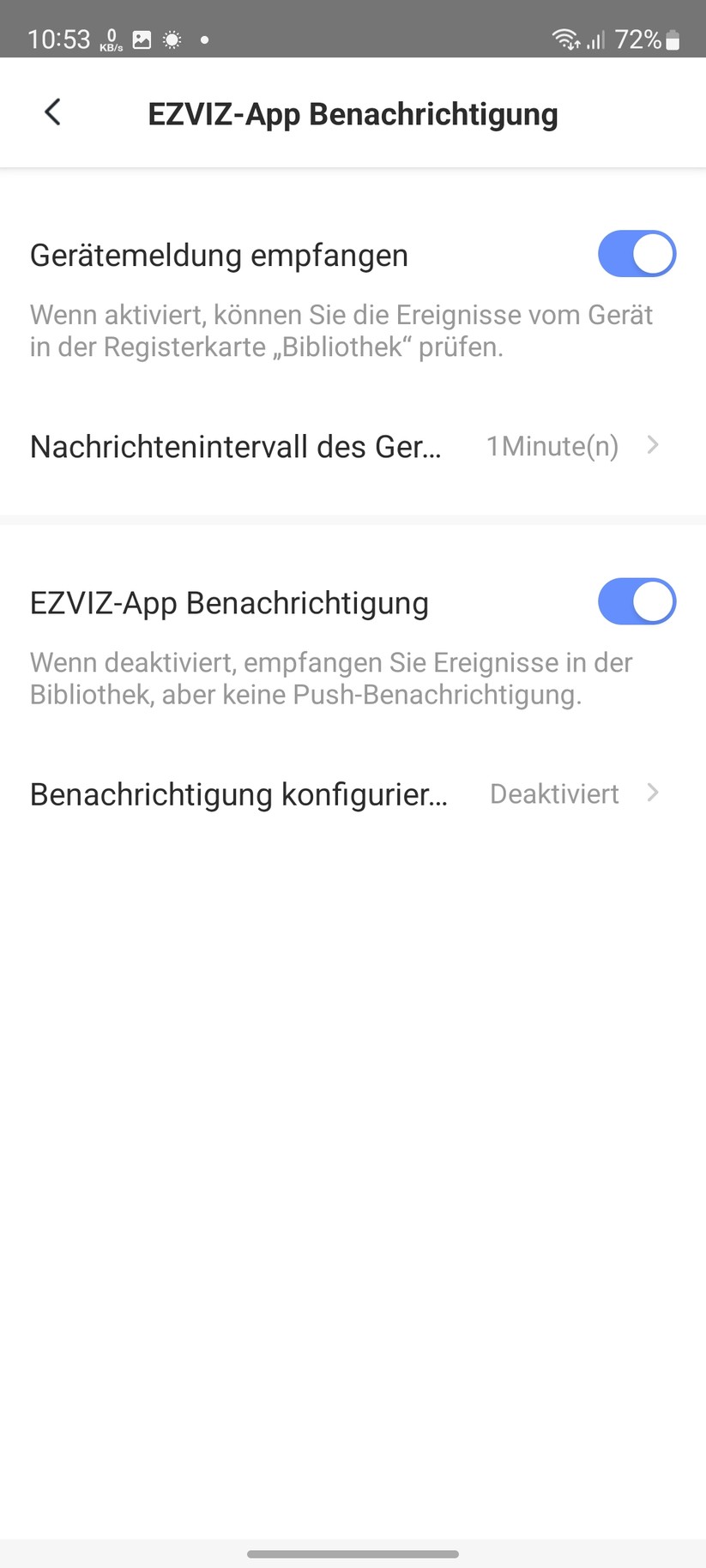Tap the 1Minute(n) interval value
706x1568 pixels.
(x=552, y=445)
